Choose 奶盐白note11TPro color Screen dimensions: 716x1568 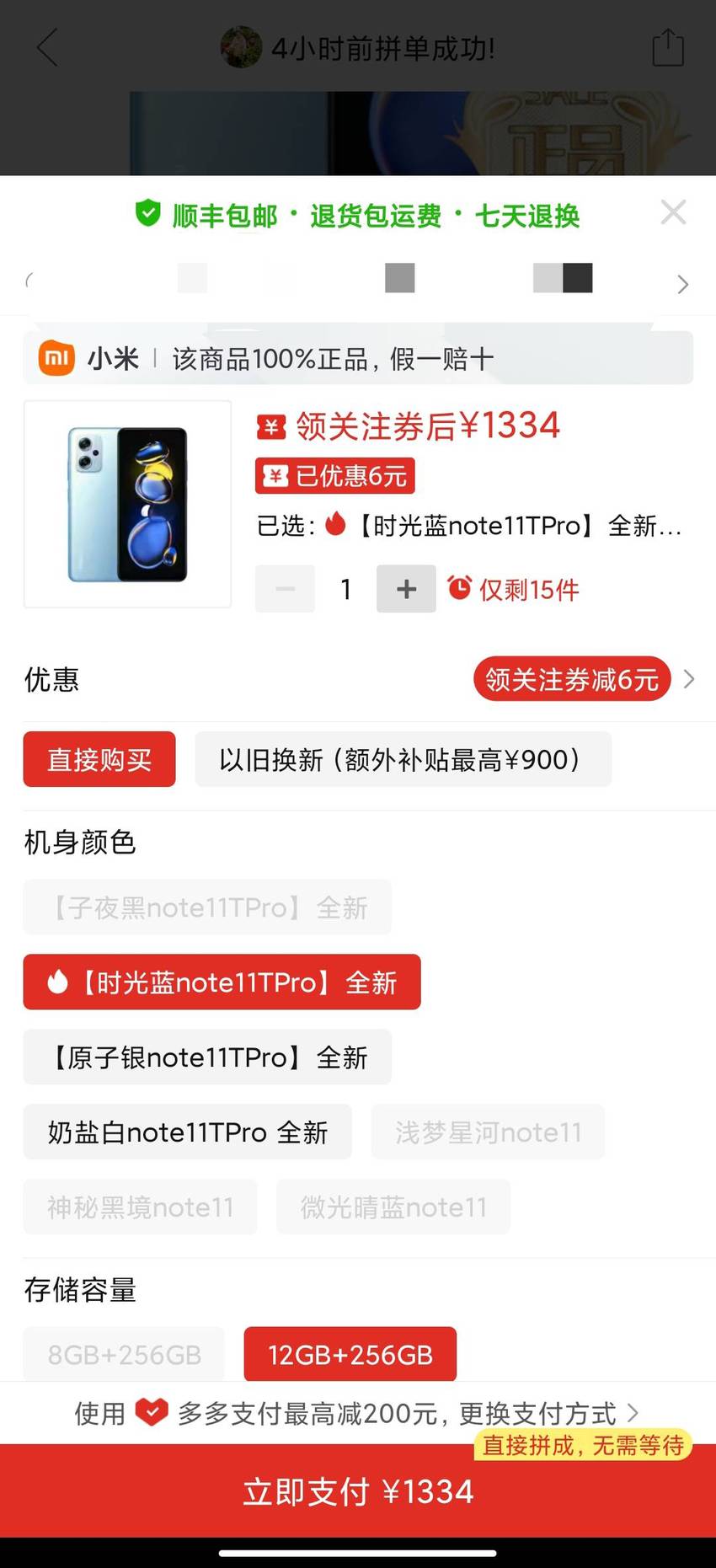pos(187,1132)
